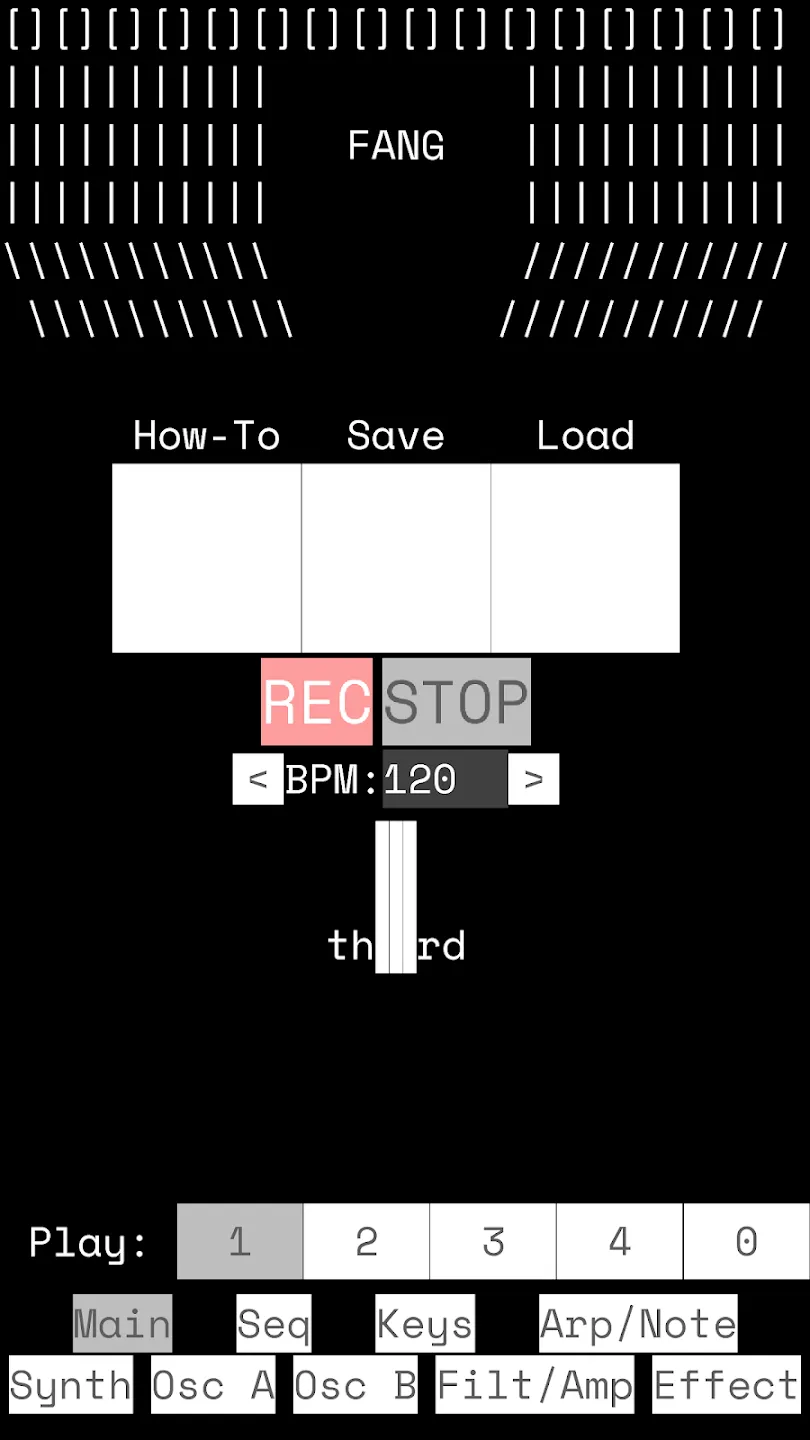Select Play pattern 1
Screen dimensions: 810x1440
click(x=240, y=1241)
